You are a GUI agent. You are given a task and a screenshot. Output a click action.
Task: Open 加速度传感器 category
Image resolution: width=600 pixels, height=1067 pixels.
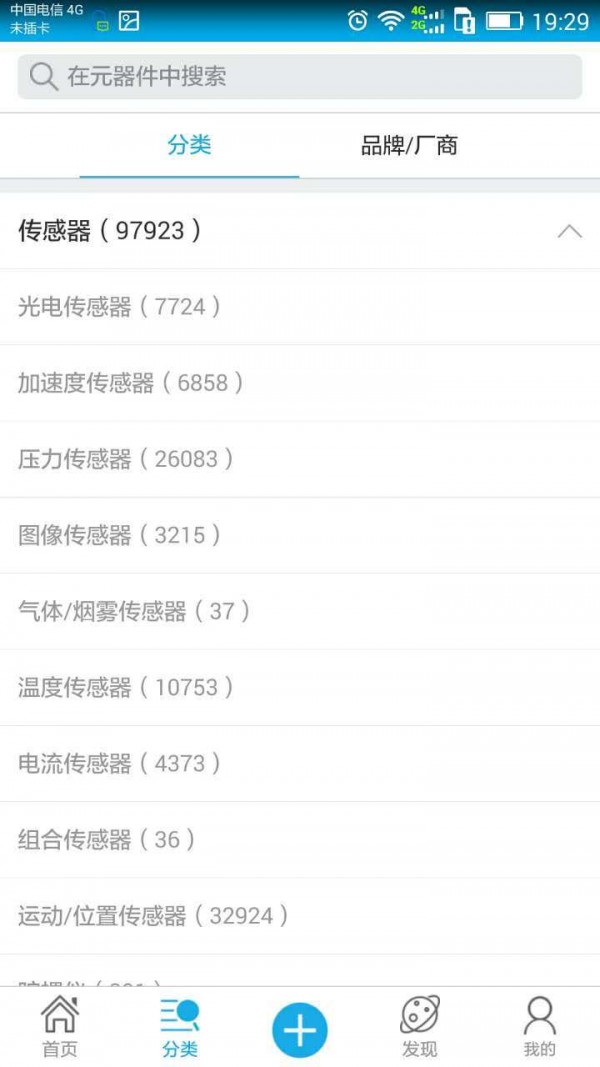pyautogui.click(x=130, y=383)
